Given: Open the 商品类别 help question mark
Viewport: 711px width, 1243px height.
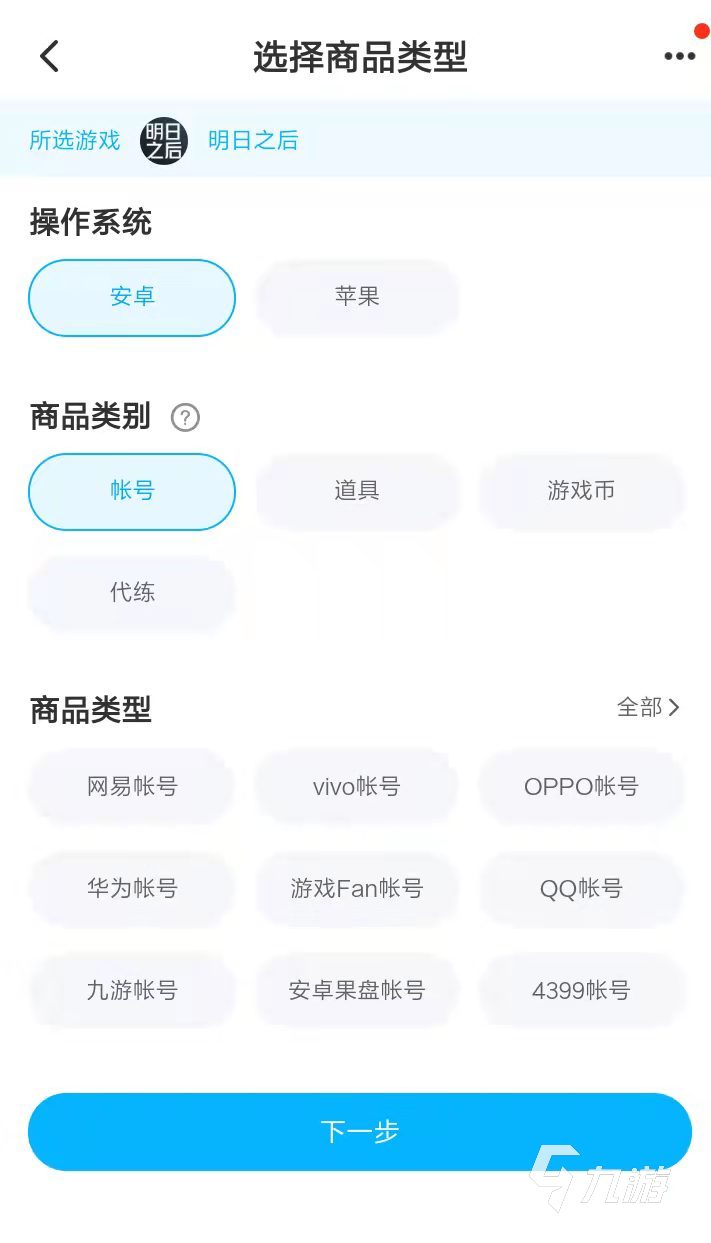Looking at the screenshot, I should pos(185,417).
